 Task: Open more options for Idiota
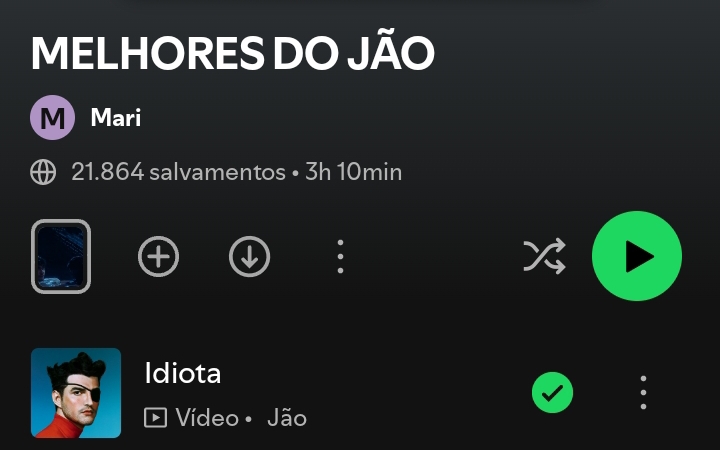click(x=643, y=393)
